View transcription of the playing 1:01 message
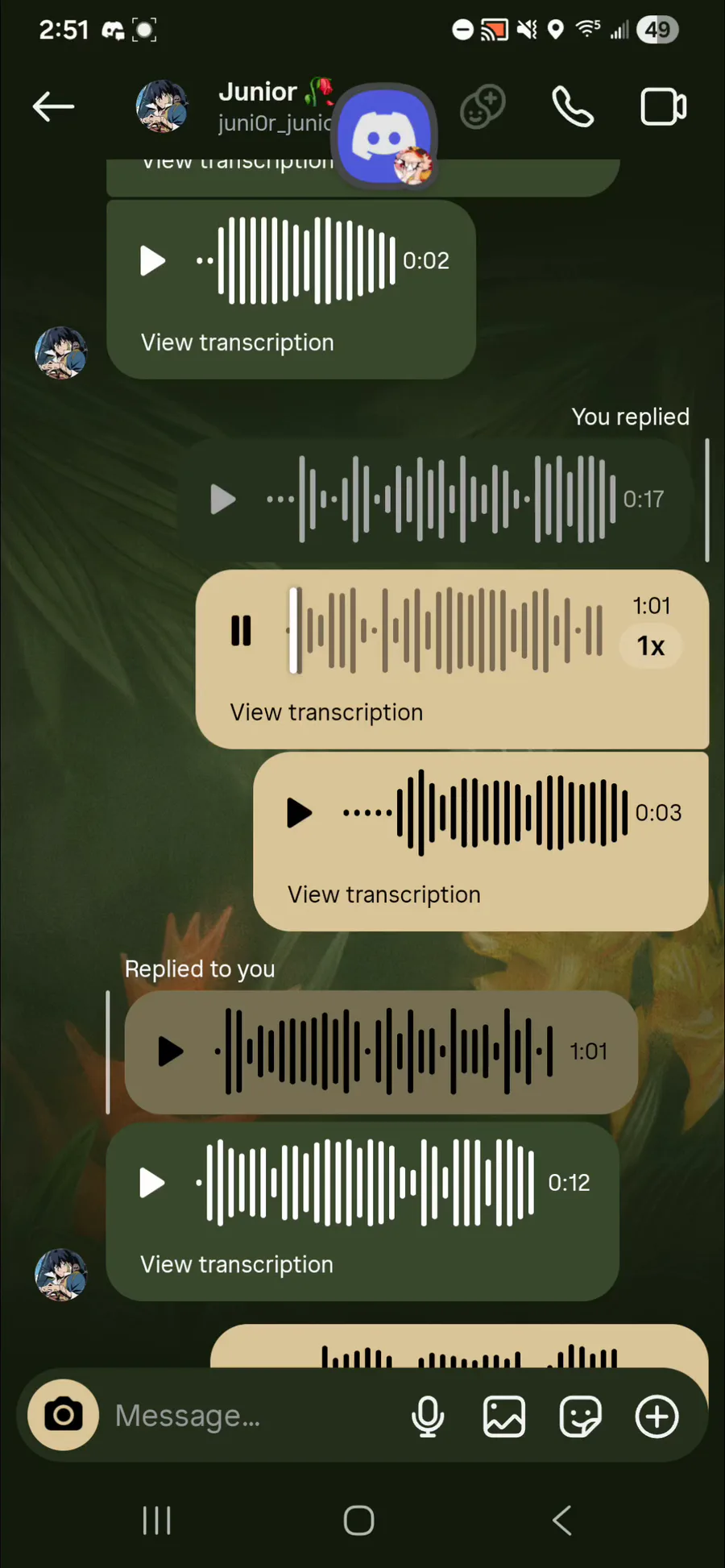The height and width of the screenshot is (1568, 725). click(326, 712)
